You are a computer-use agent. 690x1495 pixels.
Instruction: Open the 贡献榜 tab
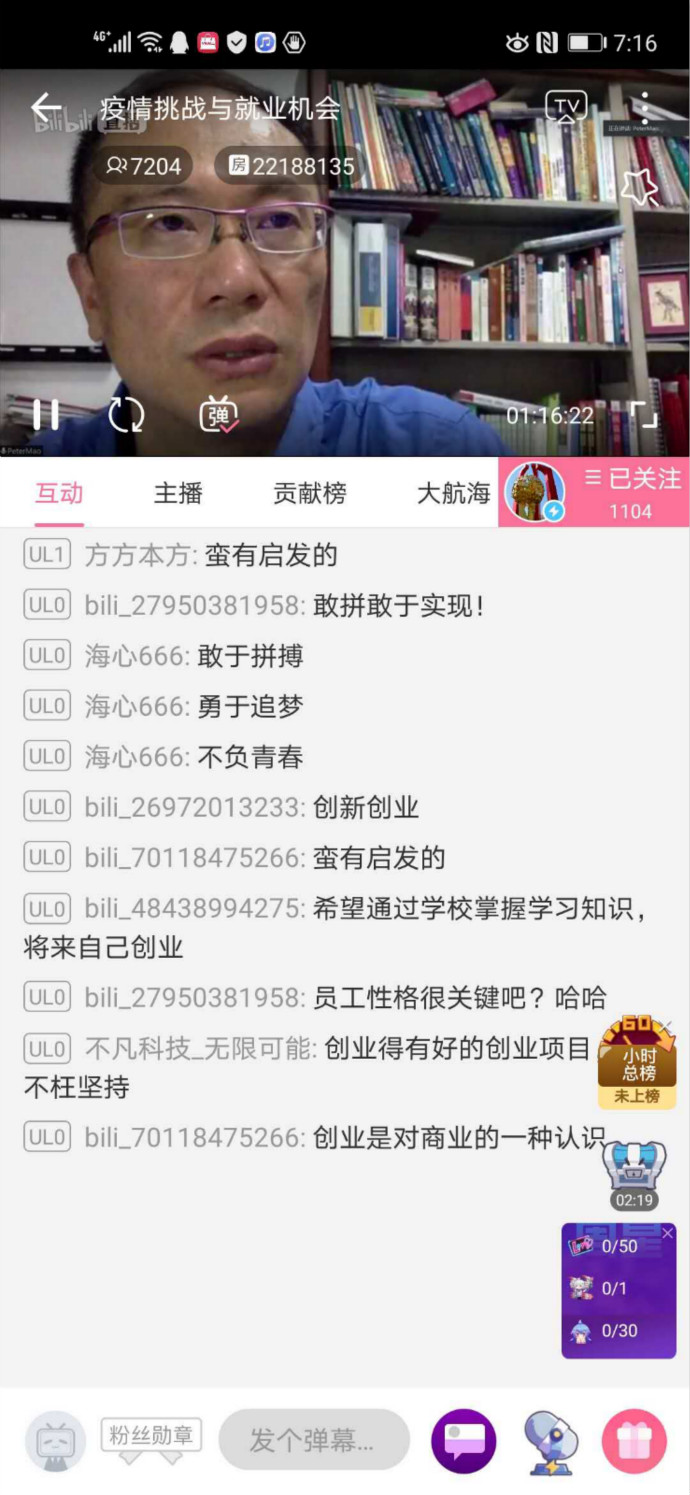tap(309, 493)
